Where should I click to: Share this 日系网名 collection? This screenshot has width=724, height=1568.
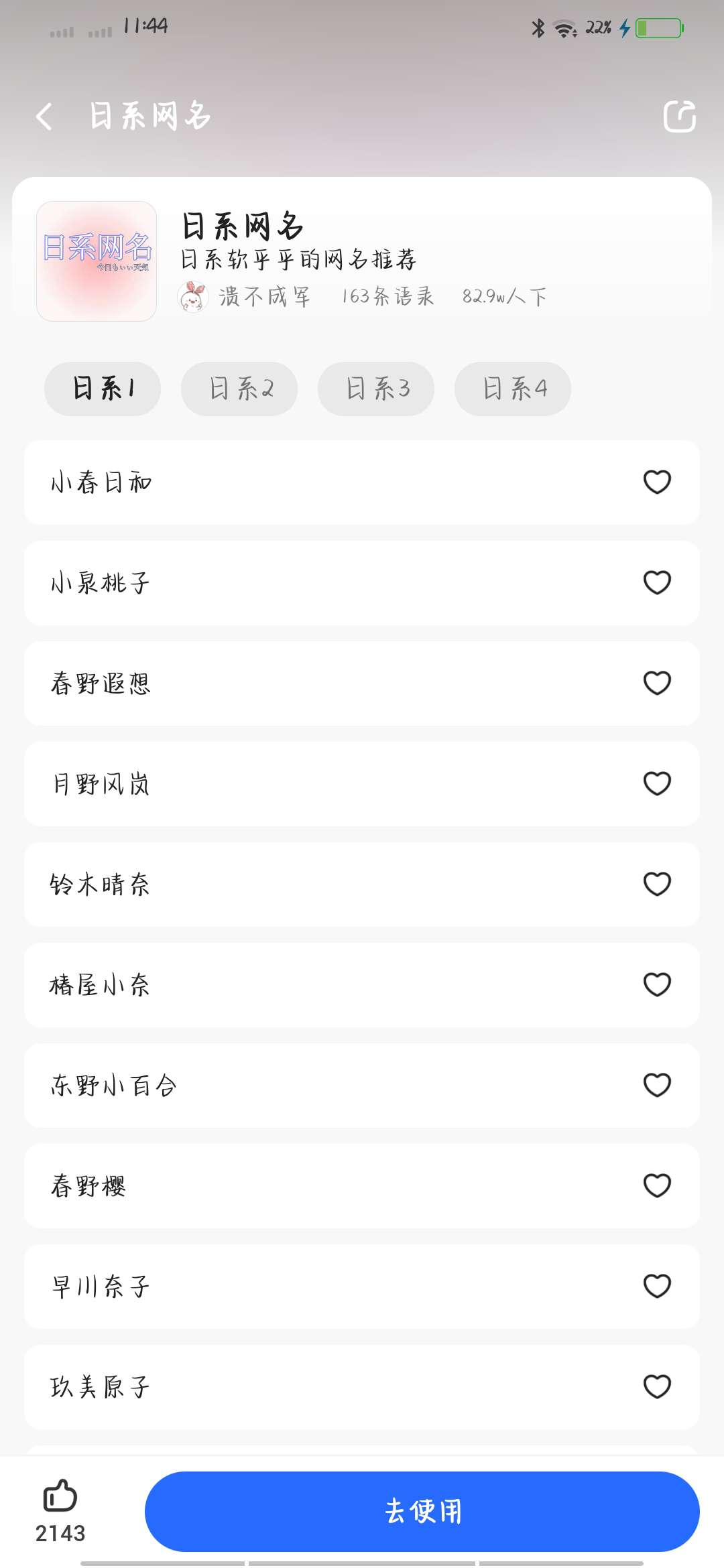(x=680, y=117)
